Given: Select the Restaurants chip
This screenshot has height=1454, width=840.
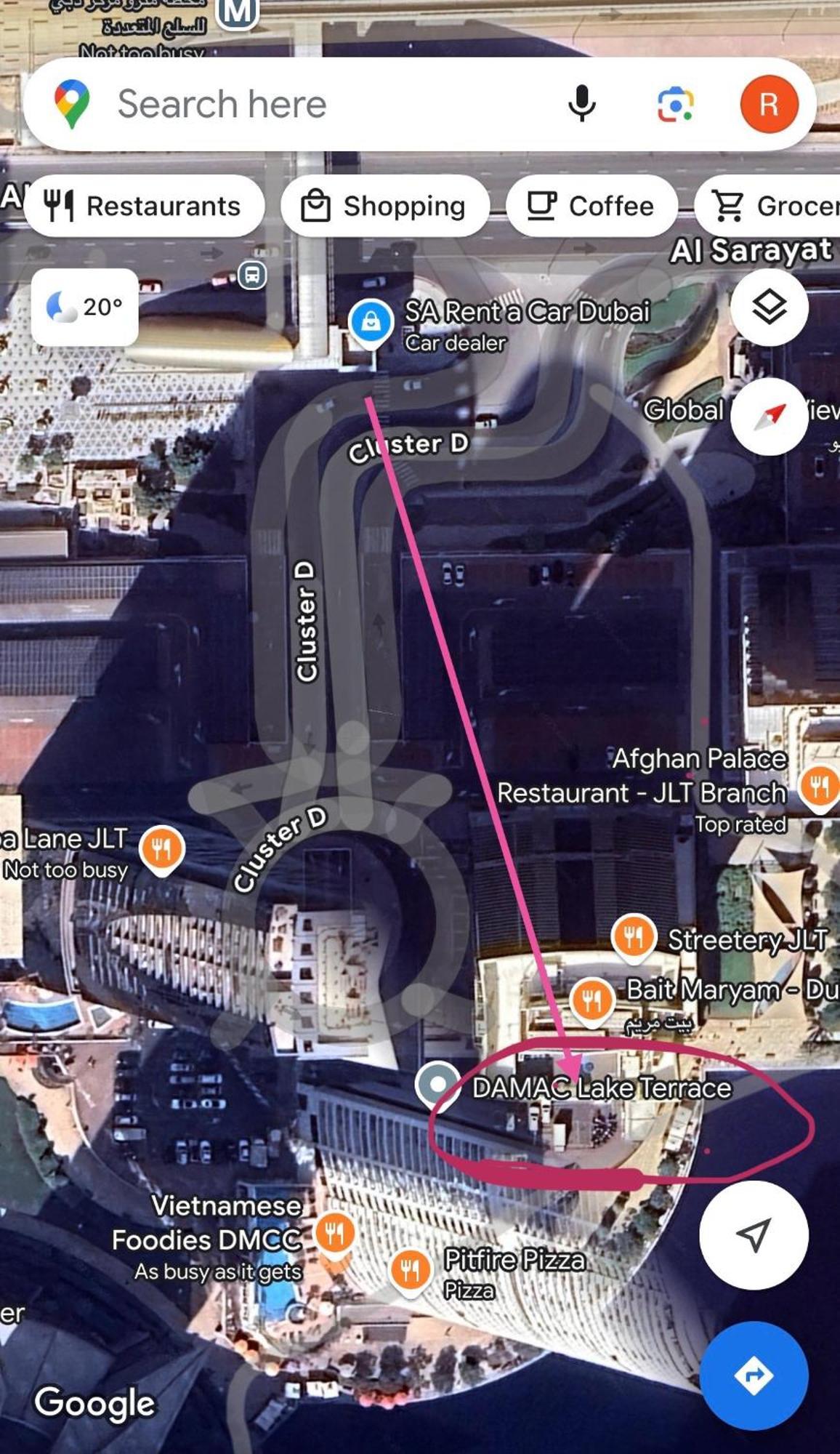Looking at the screenshot, I should coord(143,206).
